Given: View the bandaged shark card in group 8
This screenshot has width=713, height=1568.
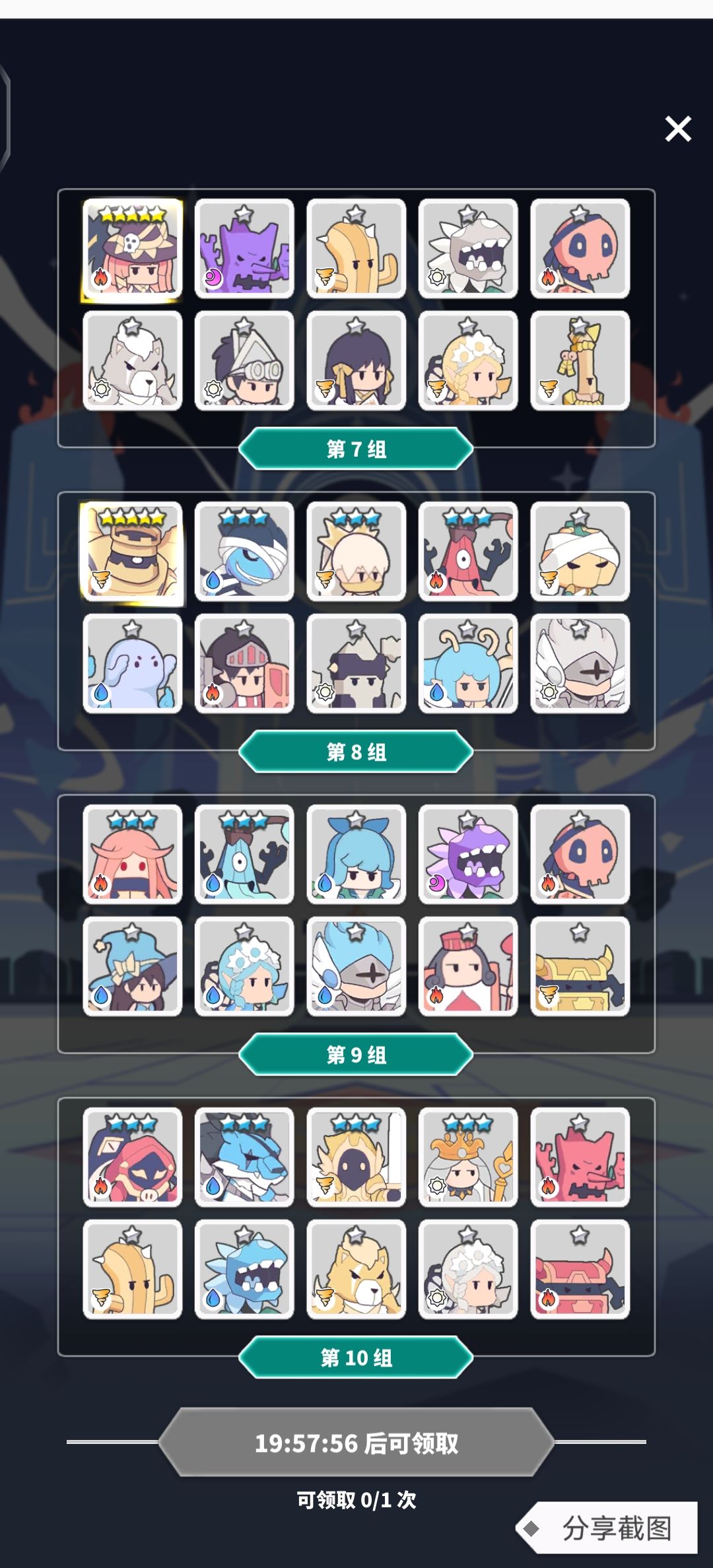Looking at the screenshot, I should [244, 551].
